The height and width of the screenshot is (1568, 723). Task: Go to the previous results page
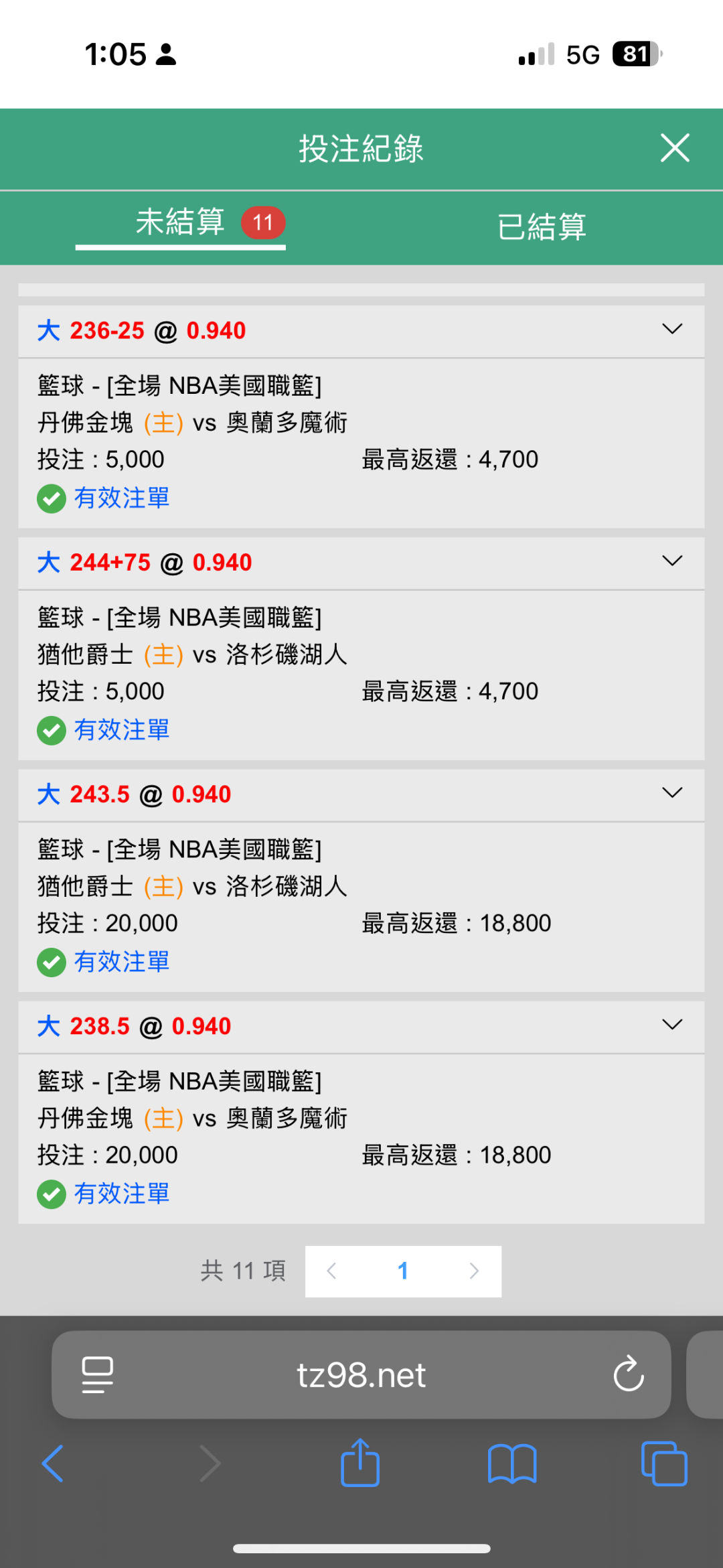[331, 1271]
